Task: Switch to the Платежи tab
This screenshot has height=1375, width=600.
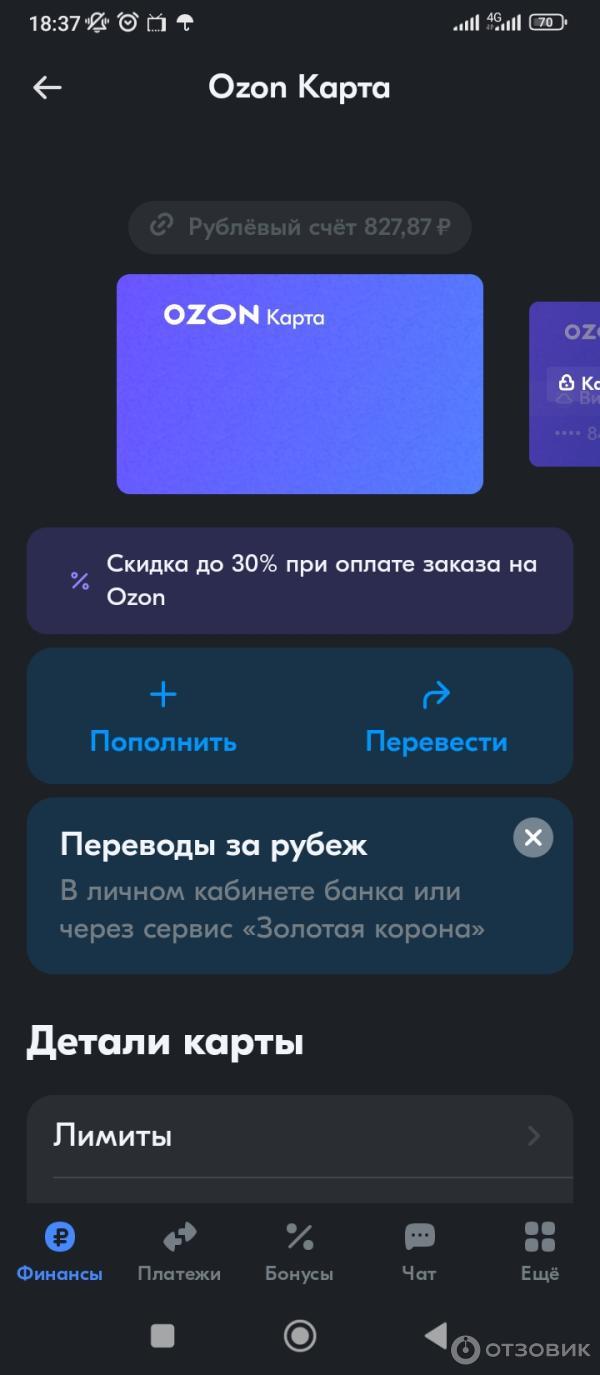Action: pyautogui.click(x=179, y=1251)
